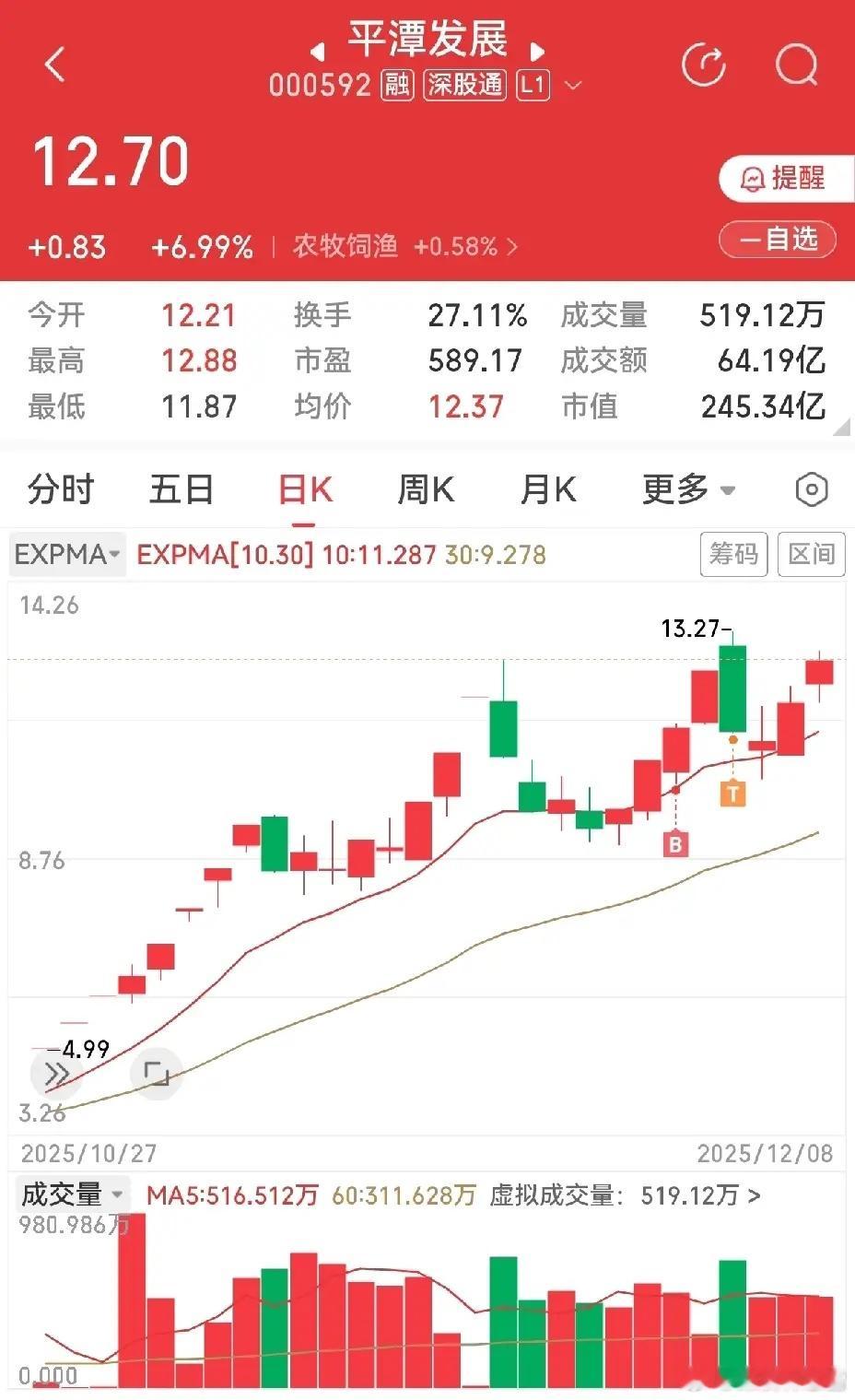
Task: Change the 成交量 sub-indicator dropdown
Action: pos(72,1194)
